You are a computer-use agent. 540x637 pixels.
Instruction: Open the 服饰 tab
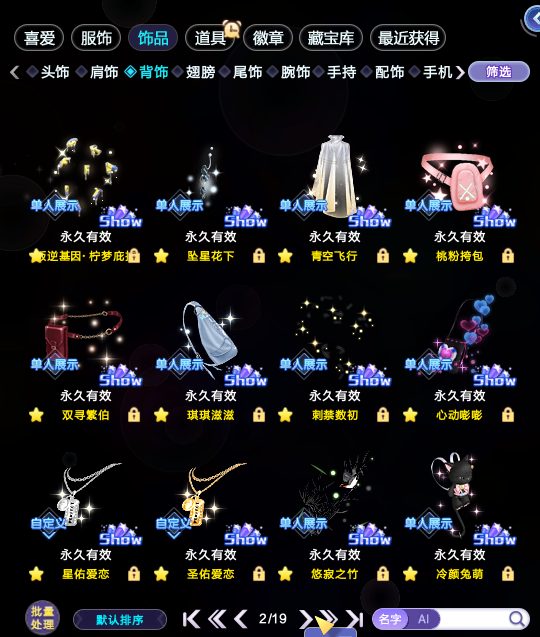click(96, 38)
